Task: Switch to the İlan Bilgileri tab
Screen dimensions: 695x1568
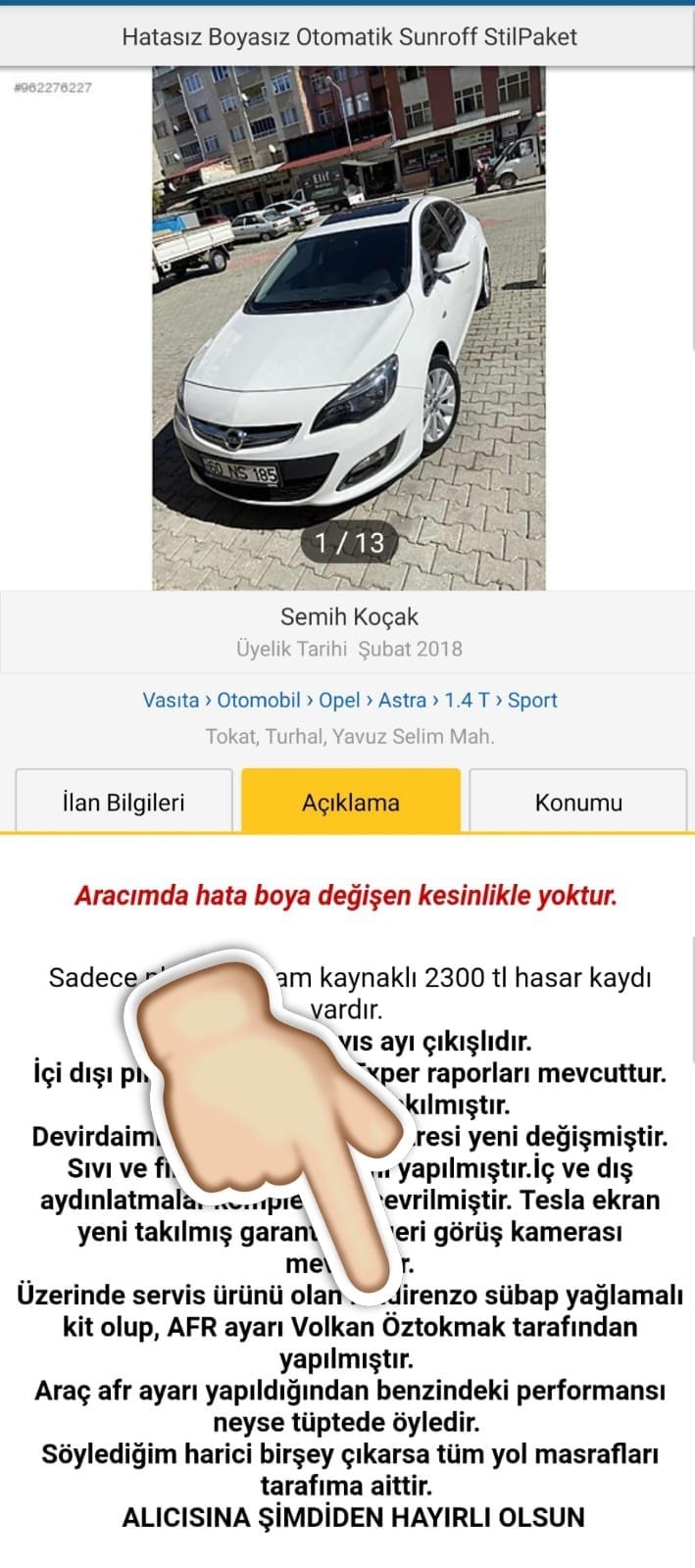Action: pyautogui.click(x=124, y=802)
